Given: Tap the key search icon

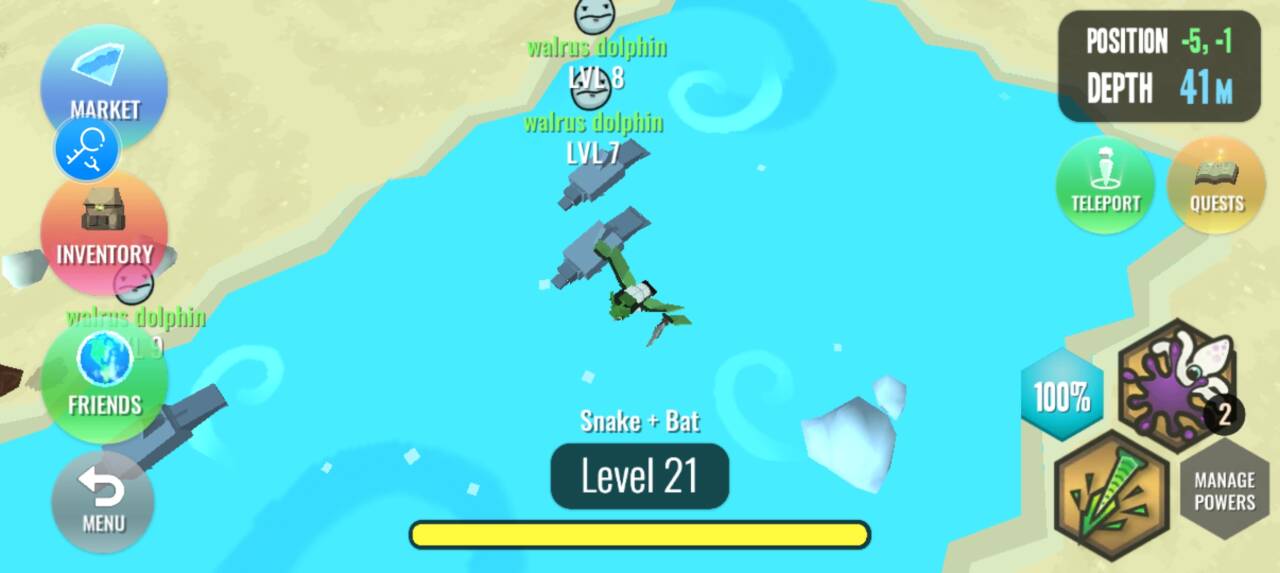Looking at the screenshot, I should point(87,150).
